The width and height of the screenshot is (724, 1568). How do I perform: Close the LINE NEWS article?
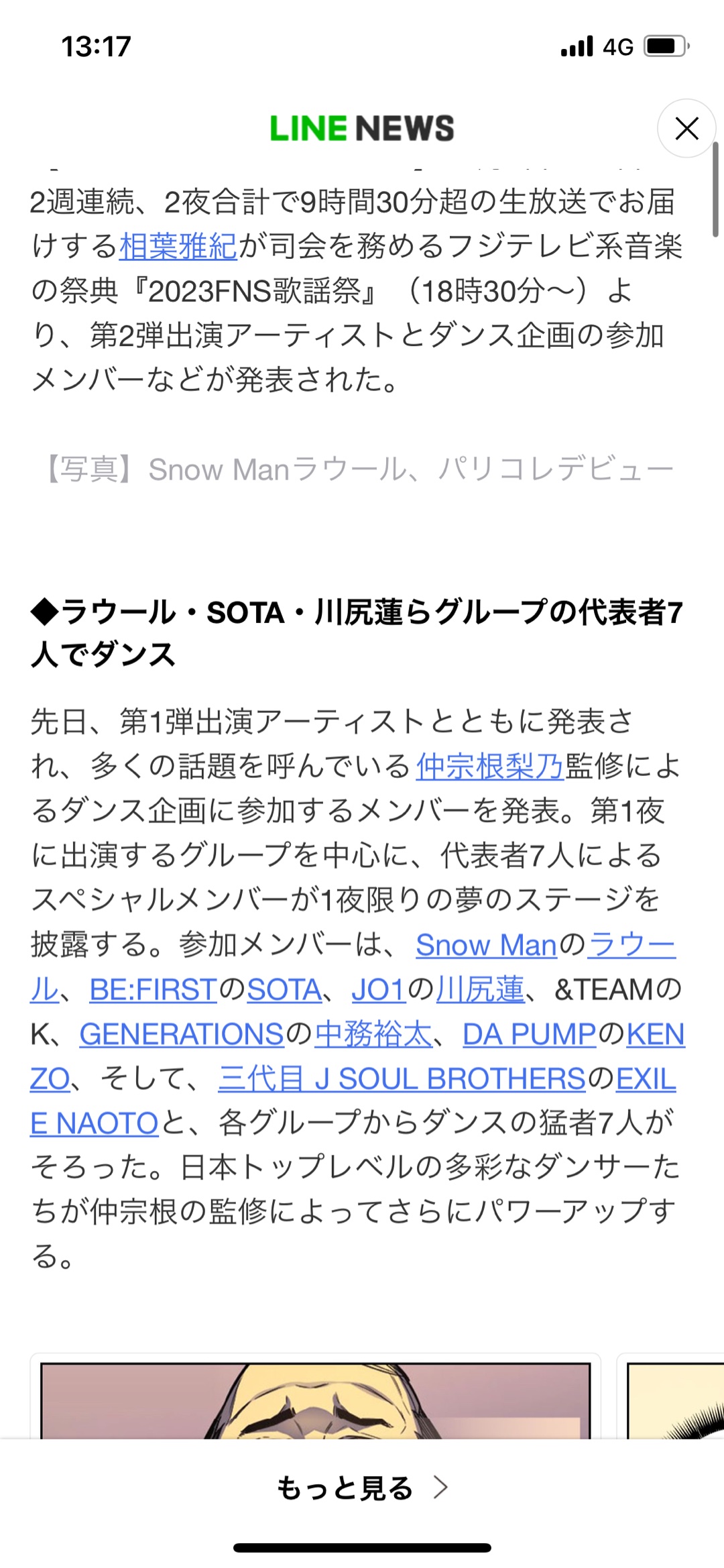[x=686, y=128]
